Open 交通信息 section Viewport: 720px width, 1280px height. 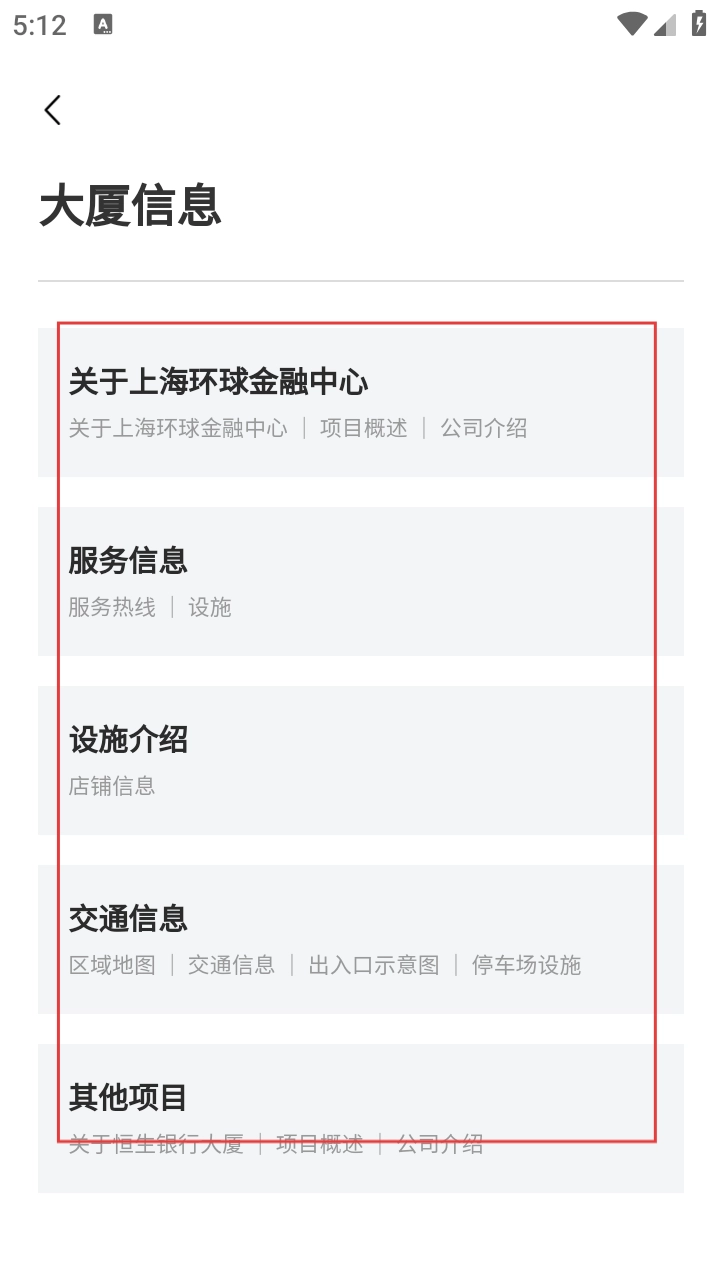360,939
